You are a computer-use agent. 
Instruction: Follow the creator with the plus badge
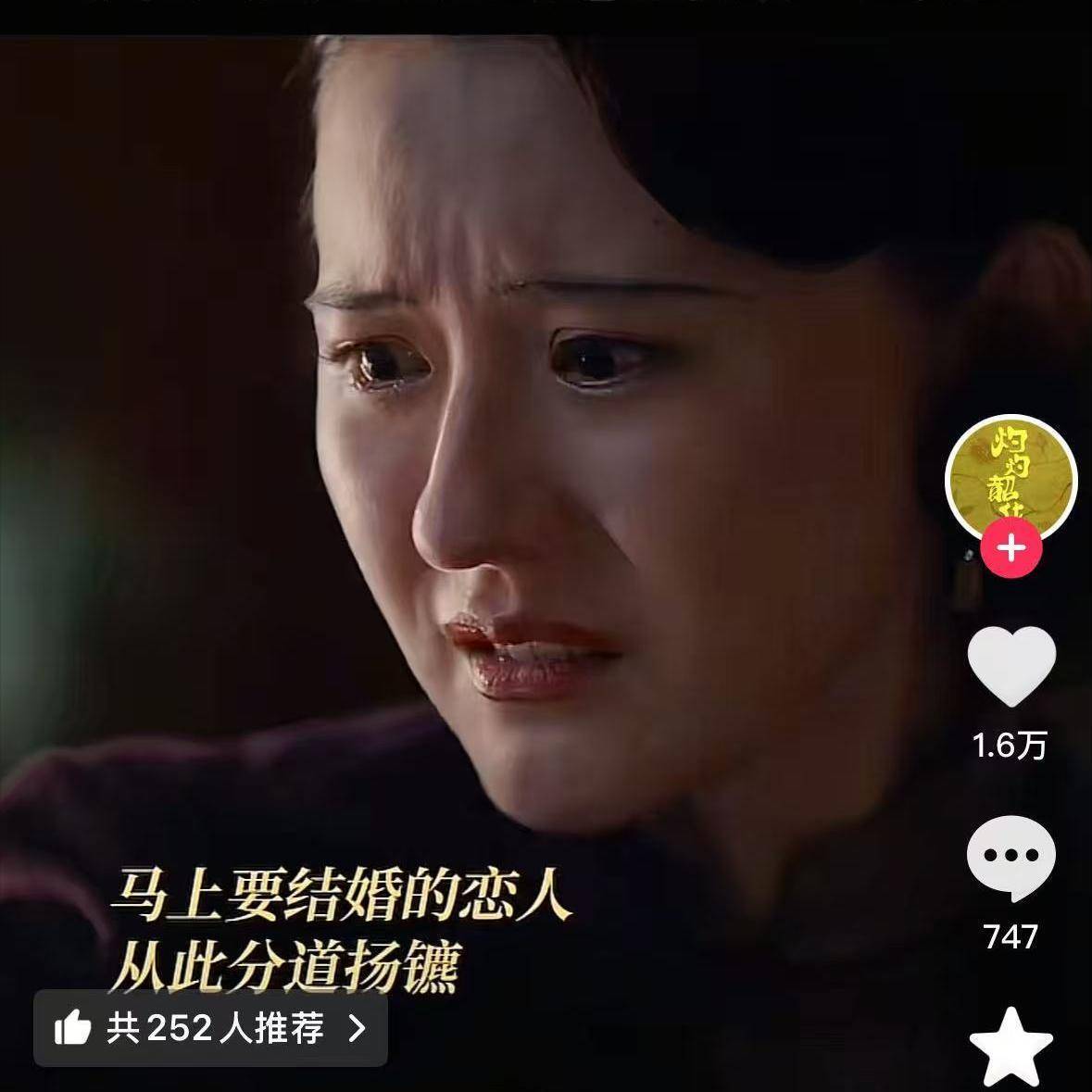tap(1010, 548)
